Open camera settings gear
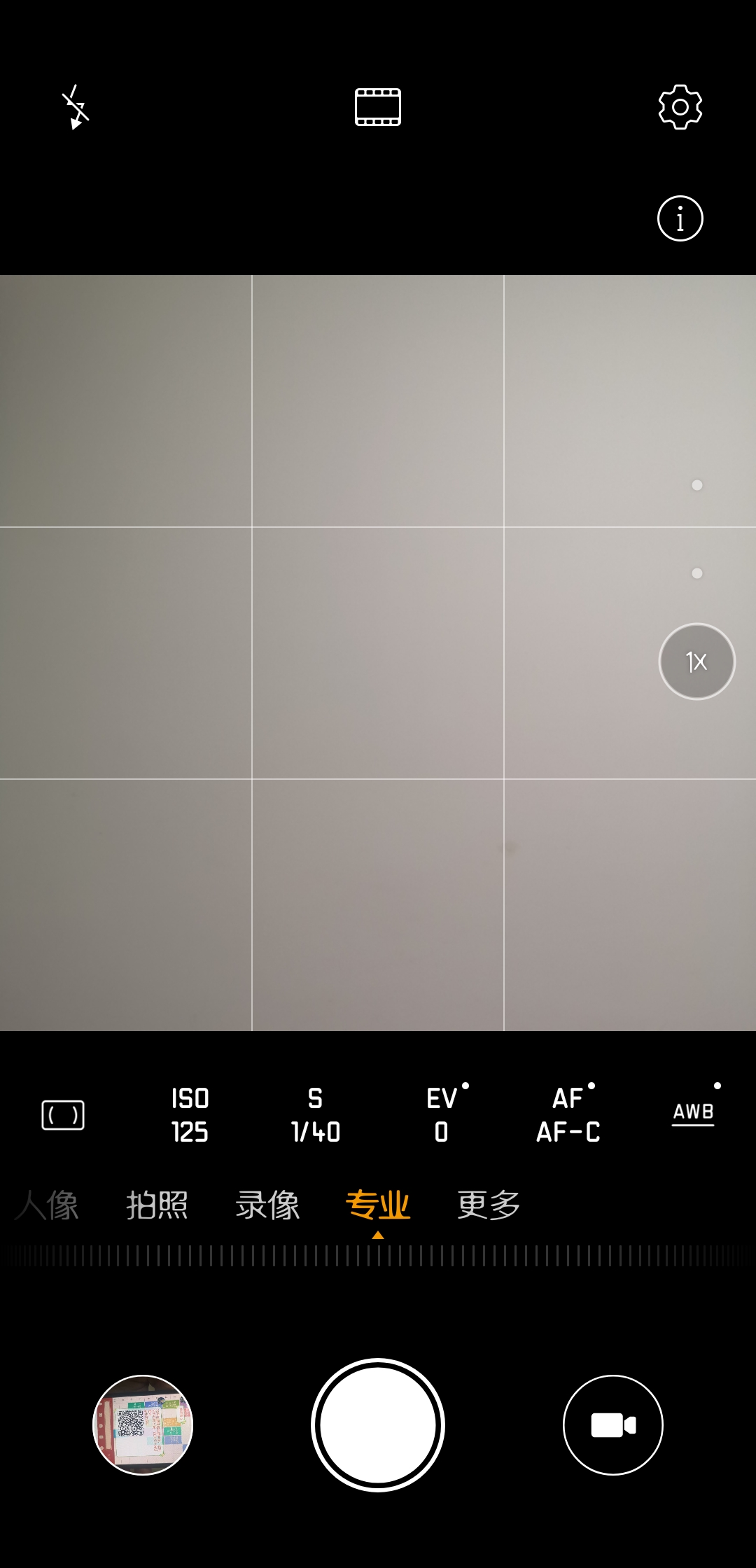 coord(680,107)
